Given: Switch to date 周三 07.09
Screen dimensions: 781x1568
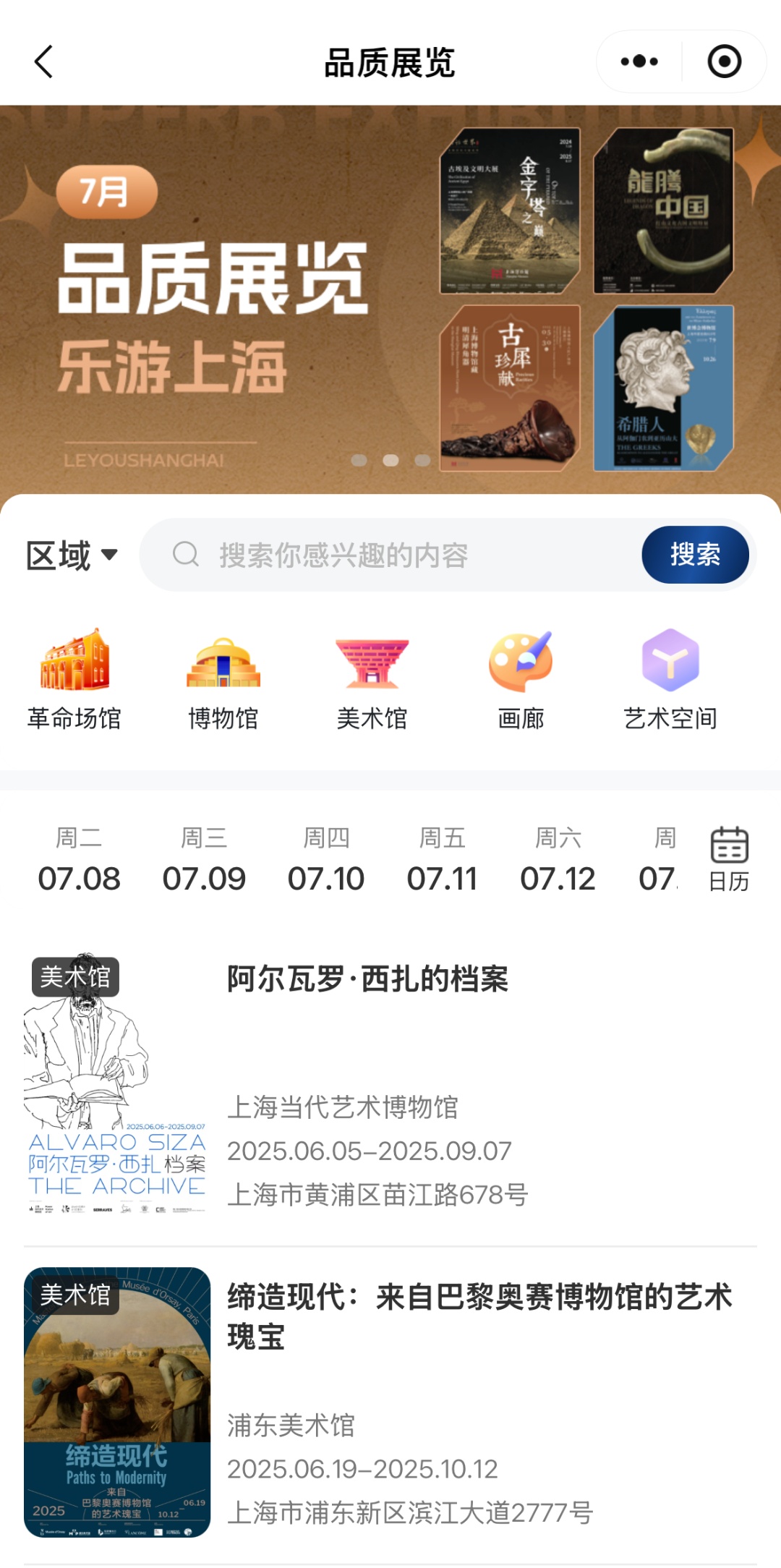Looking at the screenshot, I should (x=204, y=861).
